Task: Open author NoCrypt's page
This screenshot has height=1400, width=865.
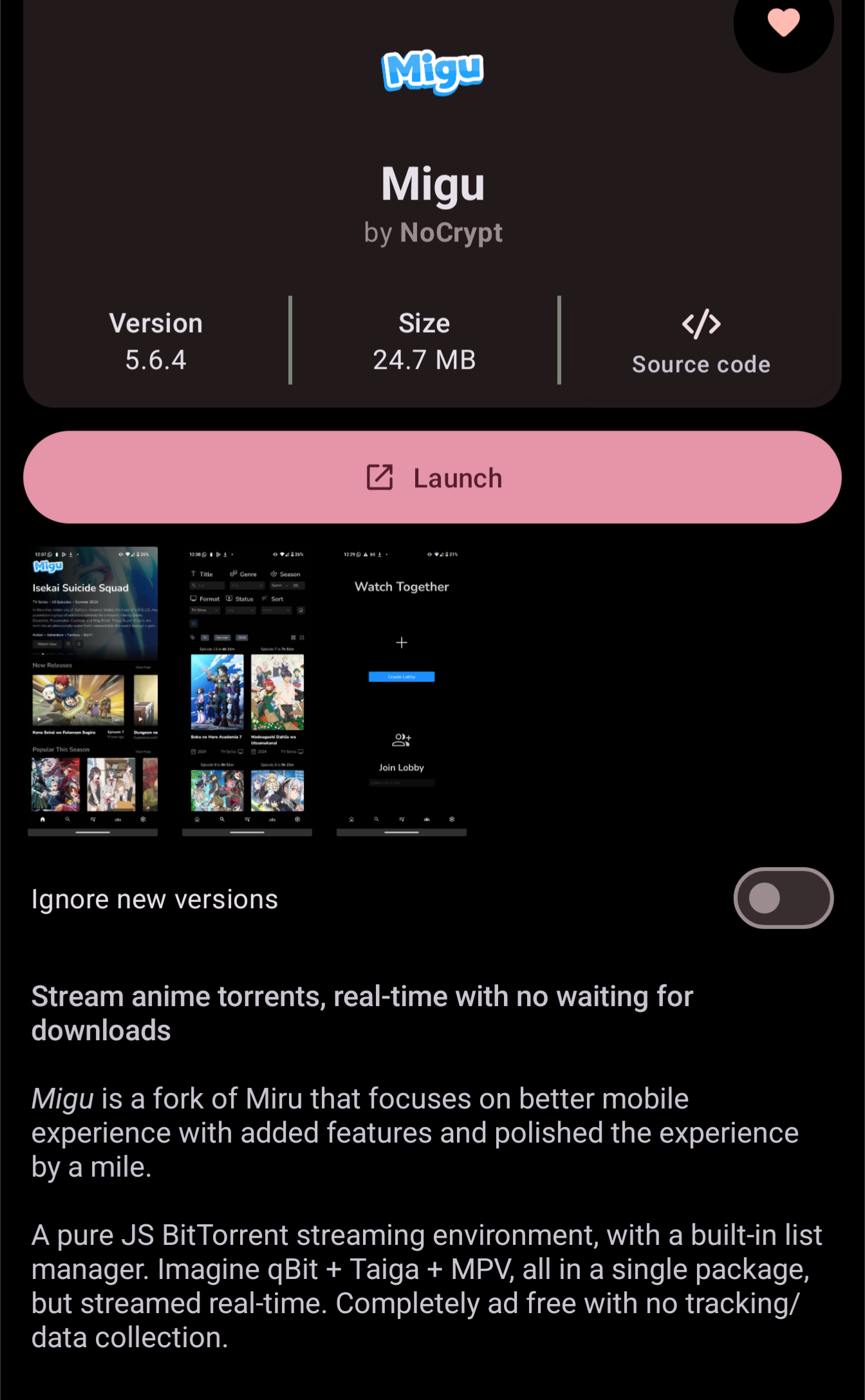Action: click(x=451, y=233)
